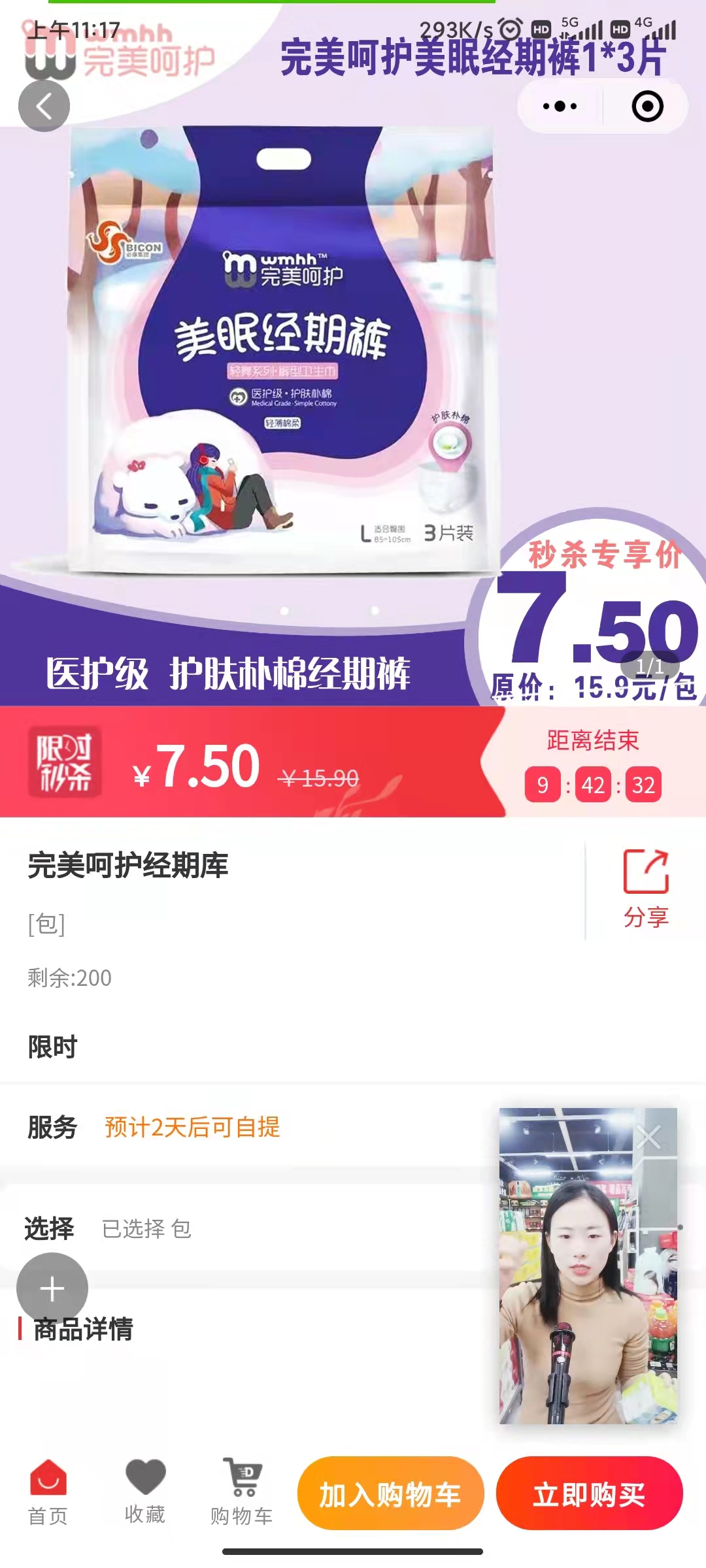Open the 选择 specification row
706x1568 pixels.
point(248,1229)
